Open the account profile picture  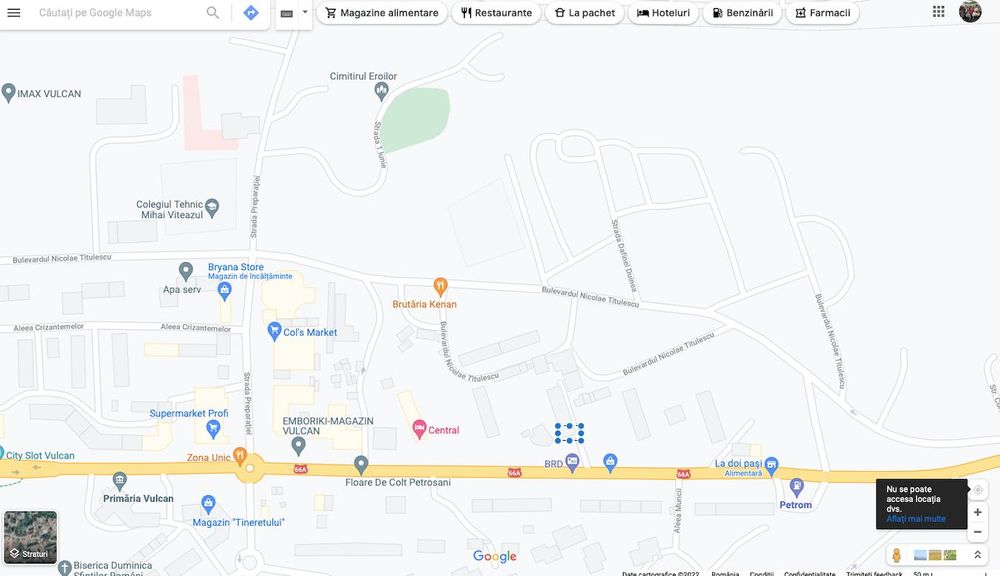970,12
